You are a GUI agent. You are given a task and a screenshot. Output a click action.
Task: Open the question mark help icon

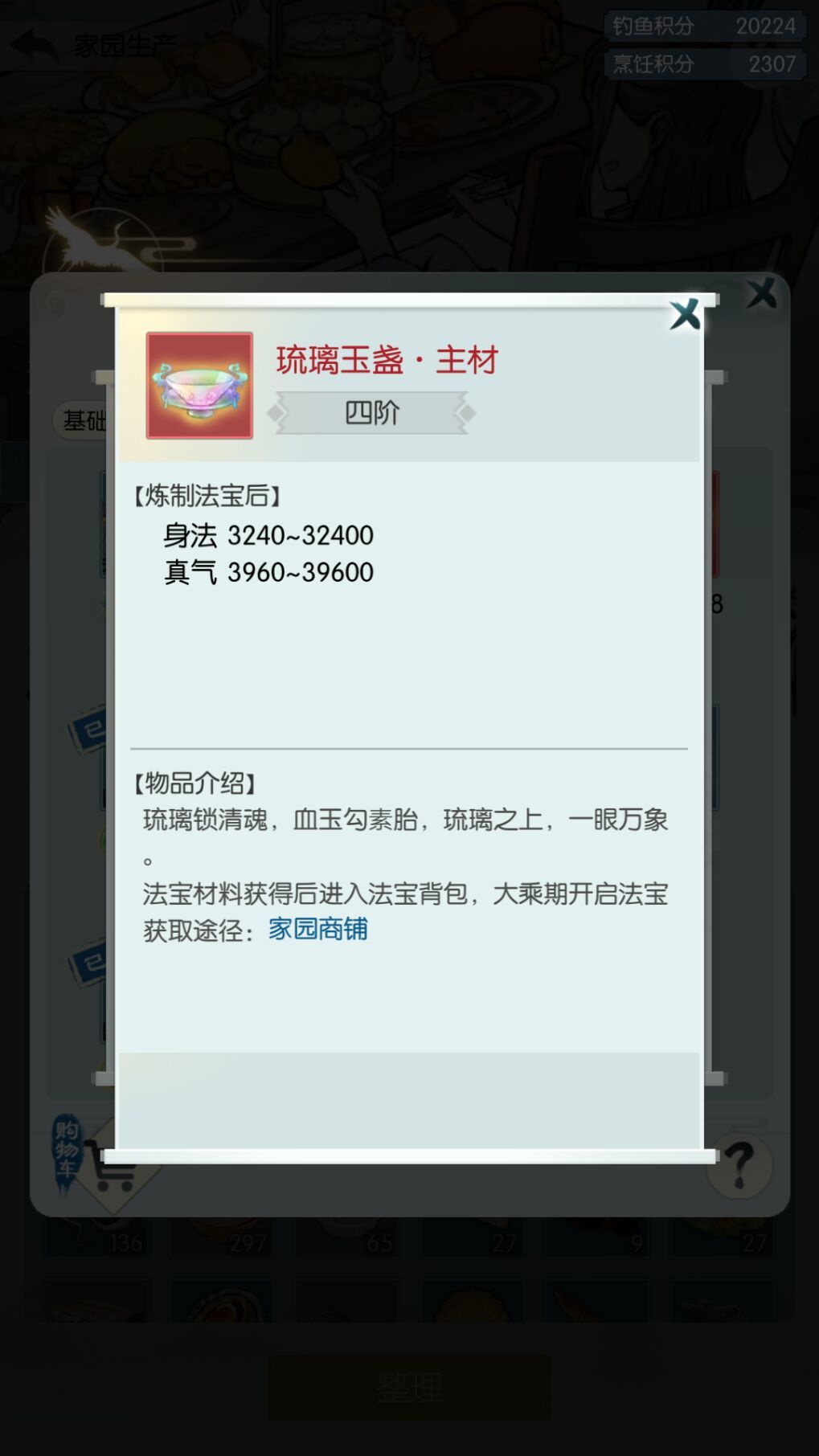[x=739, y=1166]
